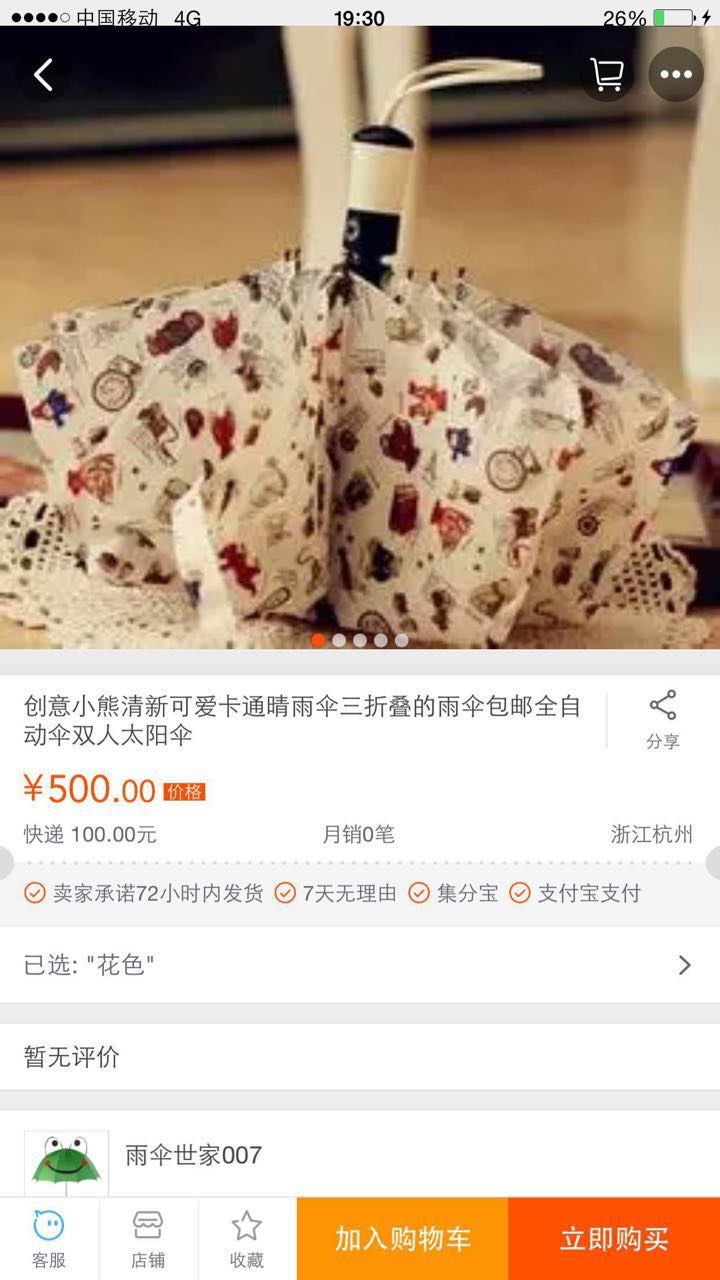Viewport: 720px width, 1280px height.
Task: Buy now with 立即购买
Action: (x=614, y=1239)
